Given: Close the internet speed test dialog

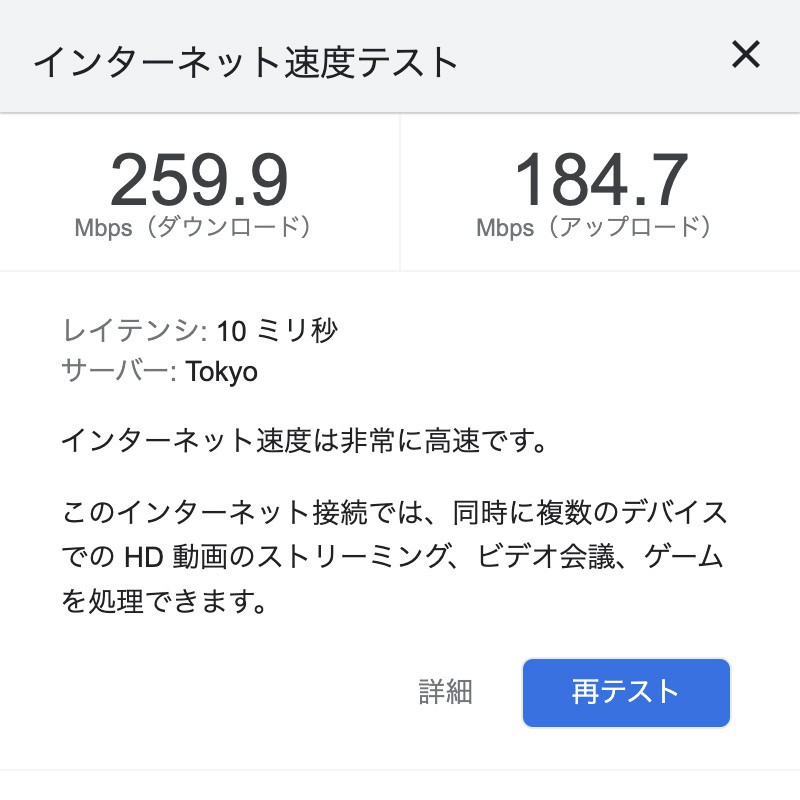Looking at the screenshot, I should click(x=746, y=56).
